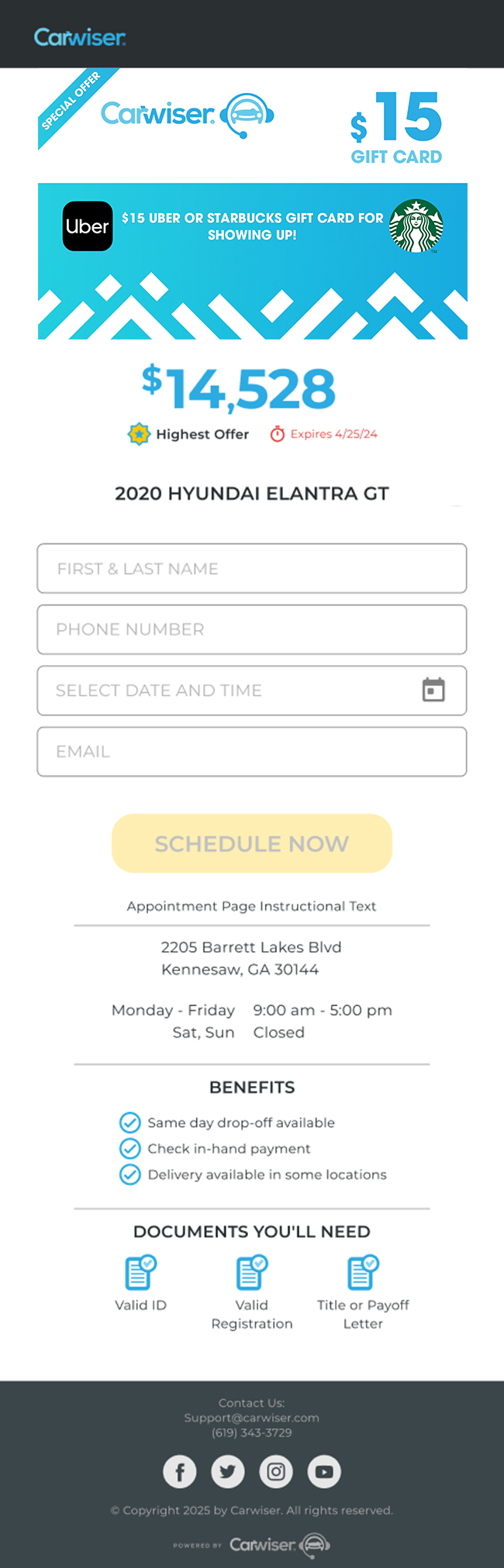
Task: Open Carwiser YouTube channel
Action: coord(324,1471)
